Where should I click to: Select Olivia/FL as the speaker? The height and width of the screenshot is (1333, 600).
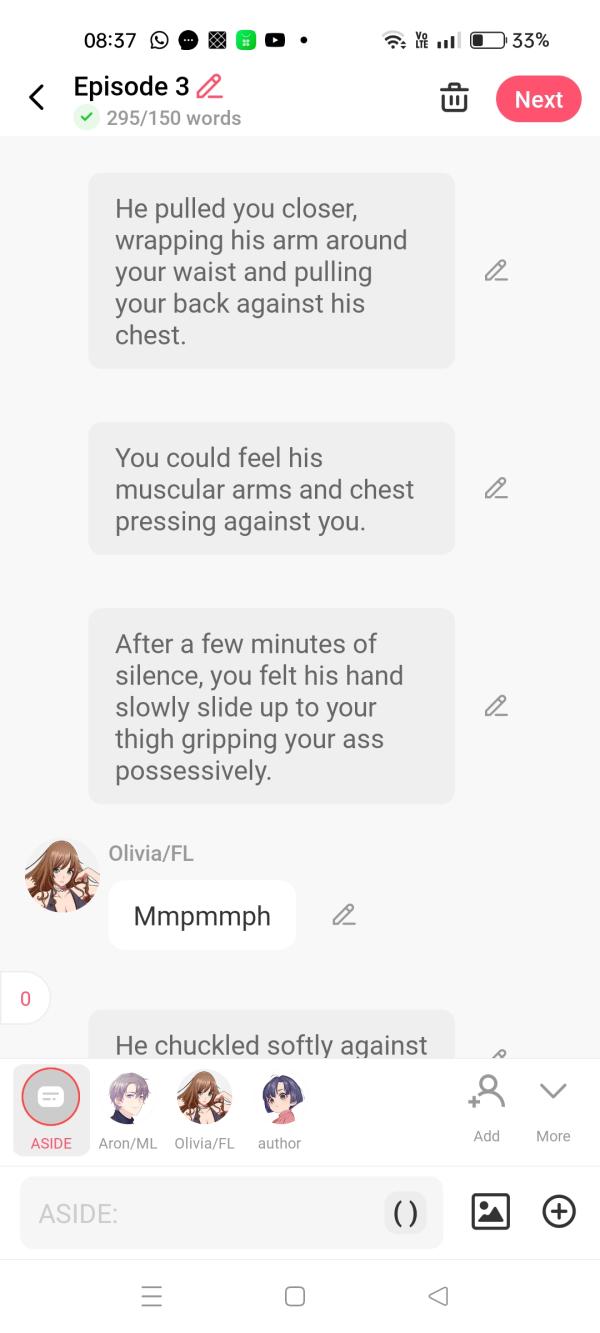tap(204, 1108)
